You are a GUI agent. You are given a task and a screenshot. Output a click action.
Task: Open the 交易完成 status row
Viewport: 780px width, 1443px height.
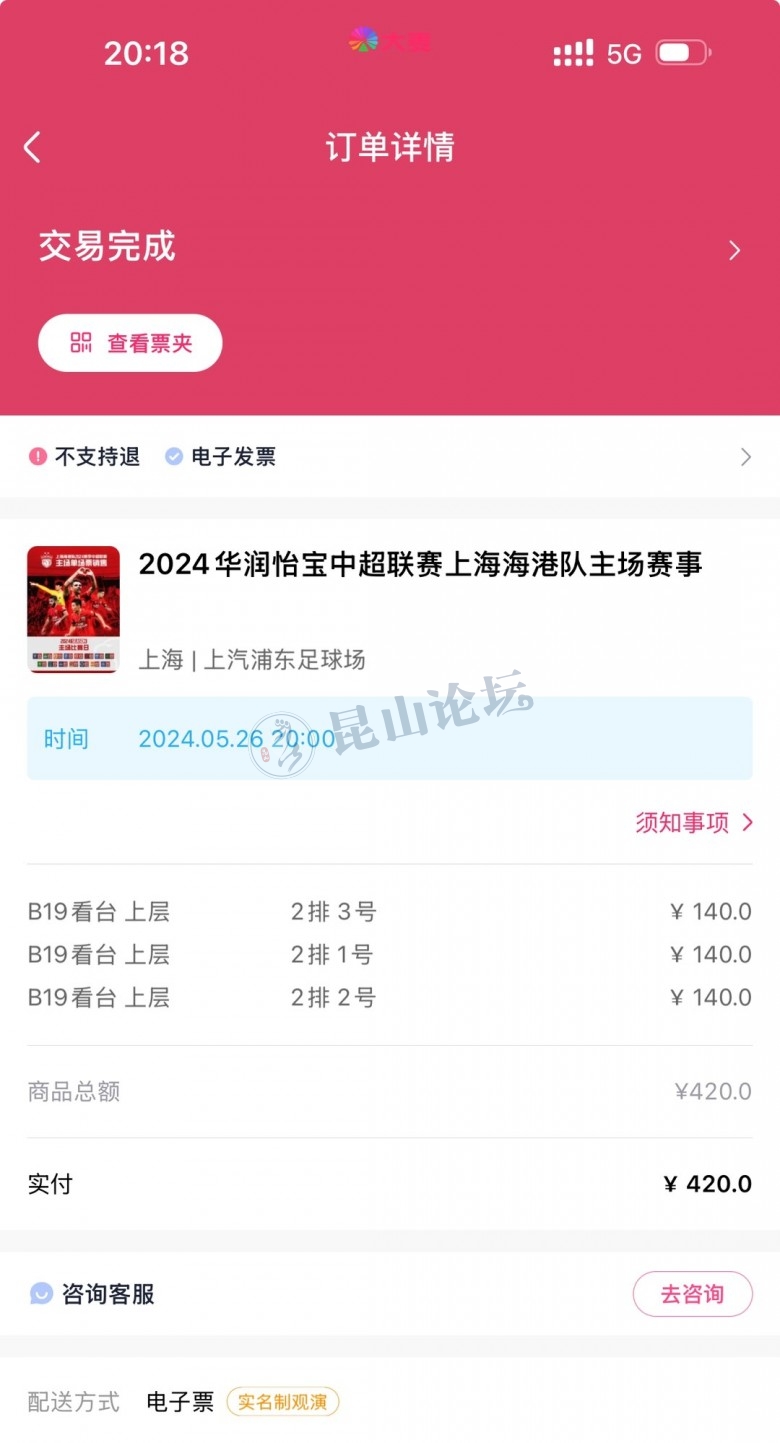coord(388,248)
